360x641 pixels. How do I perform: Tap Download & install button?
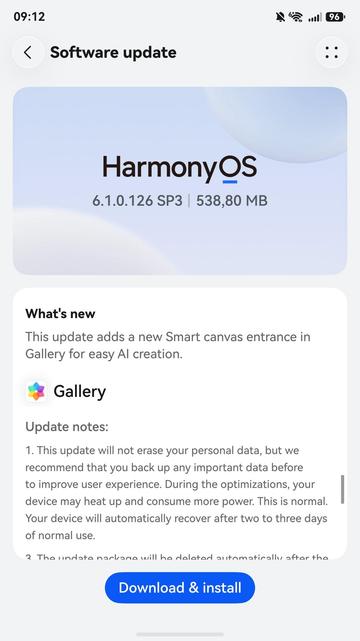click(180, 587)
